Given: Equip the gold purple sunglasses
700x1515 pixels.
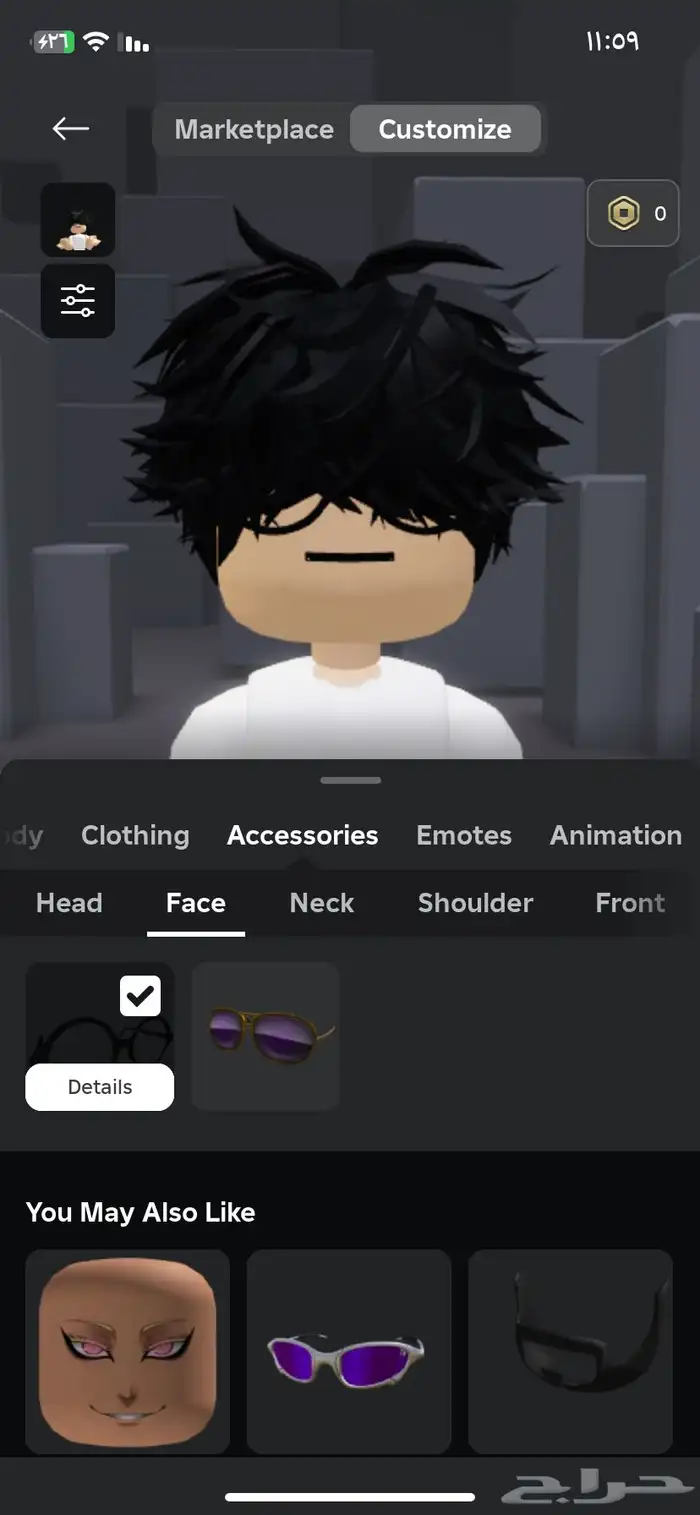Looking at the screenshot, I should click(x=266, y=1035).
